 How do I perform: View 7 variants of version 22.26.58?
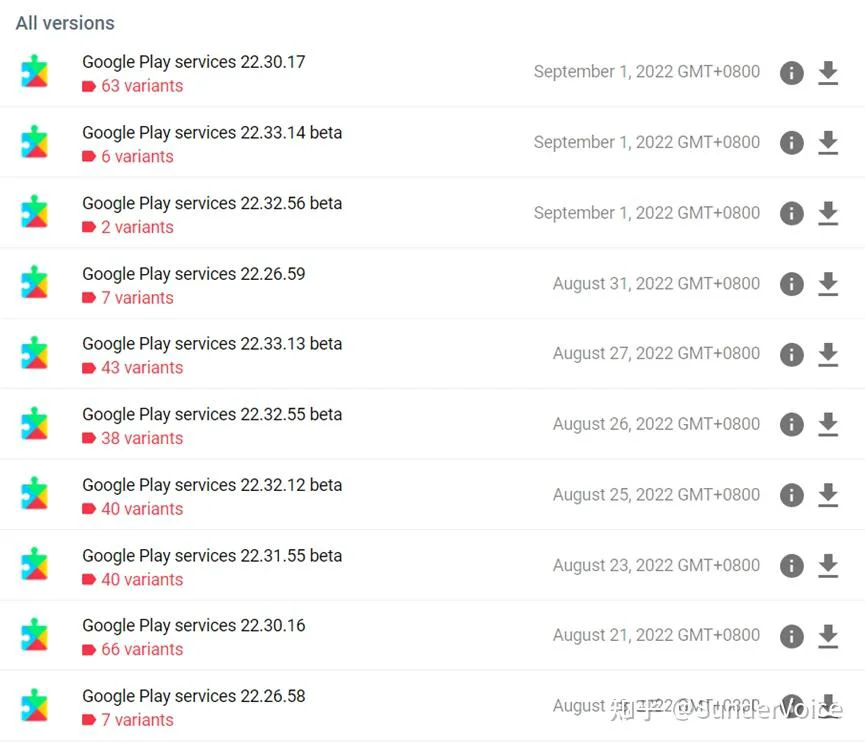137,720
